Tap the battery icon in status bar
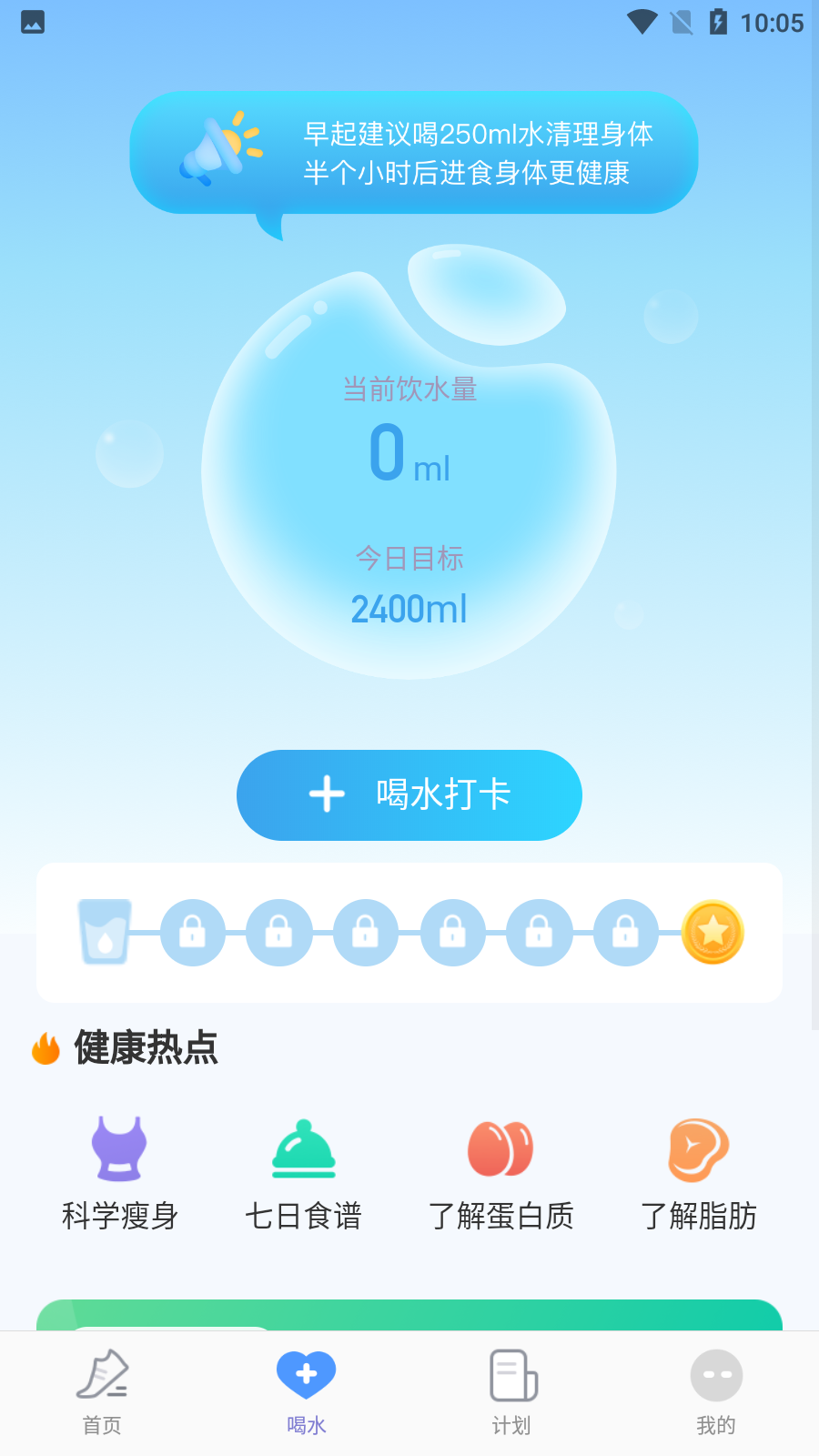The width and height of the screenshot is (819, 1456). click(x=720, y=23)
